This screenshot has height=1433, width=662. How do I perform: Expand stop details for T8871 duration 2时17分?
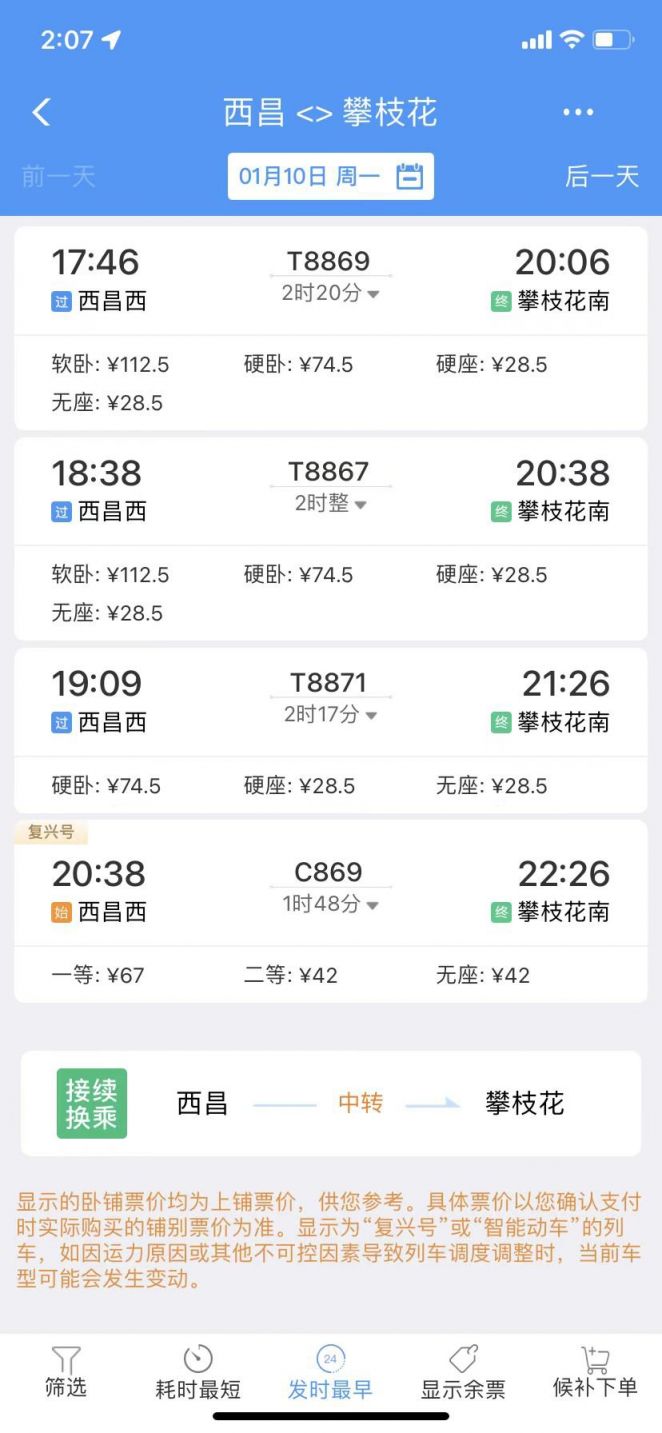tap(331, 715)
